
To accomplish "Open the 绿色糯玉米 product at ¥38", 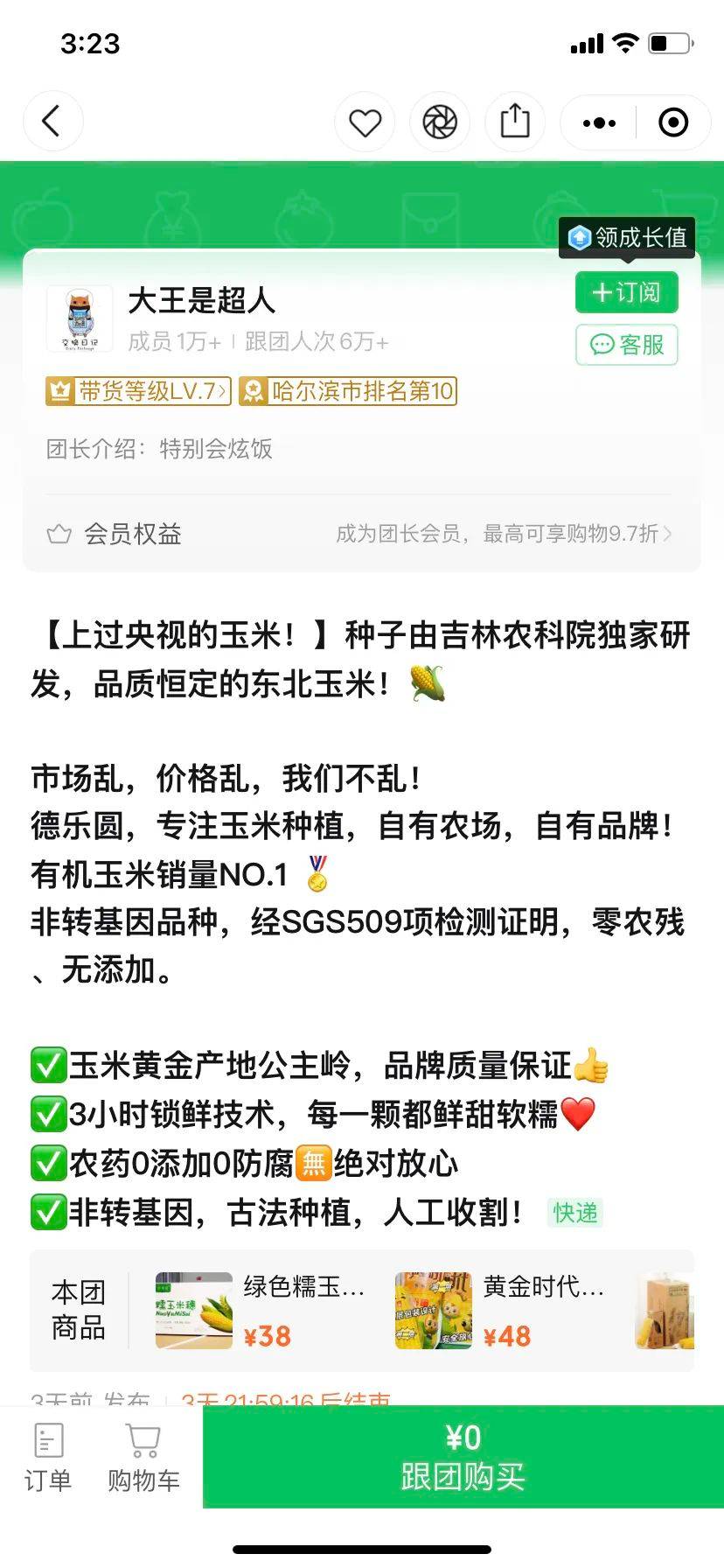I will tap(259, 1311).
